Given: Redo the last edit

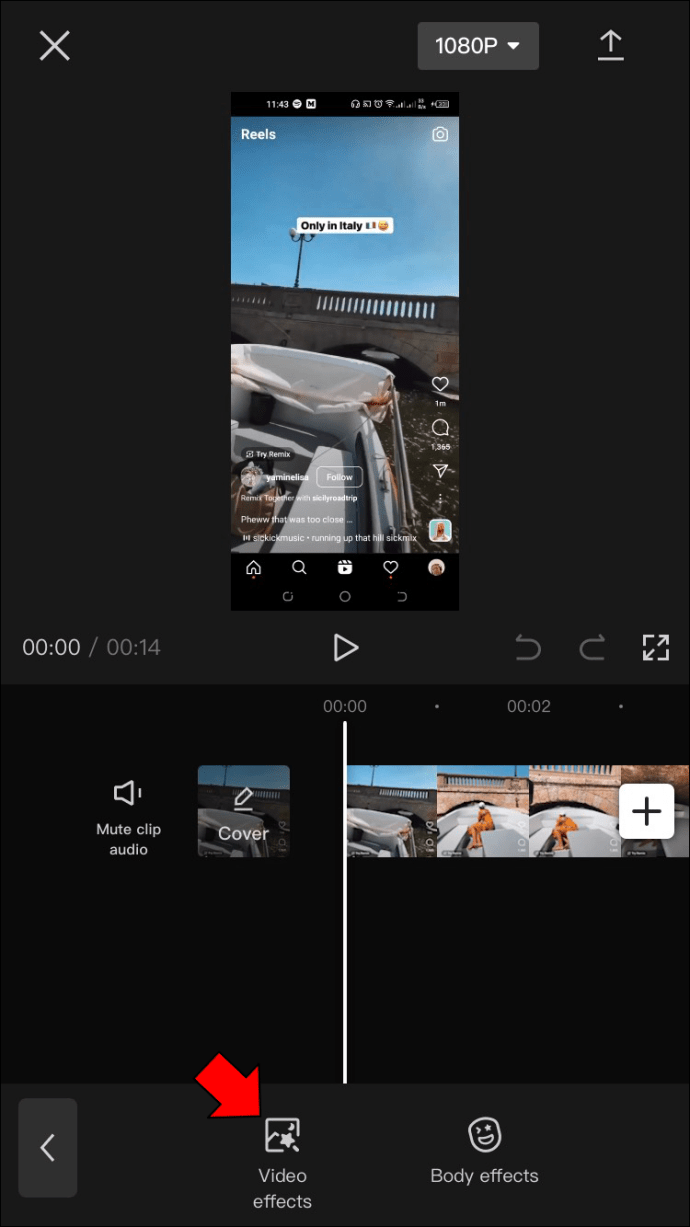Looking at the screenshot, I should pos(592,648).
